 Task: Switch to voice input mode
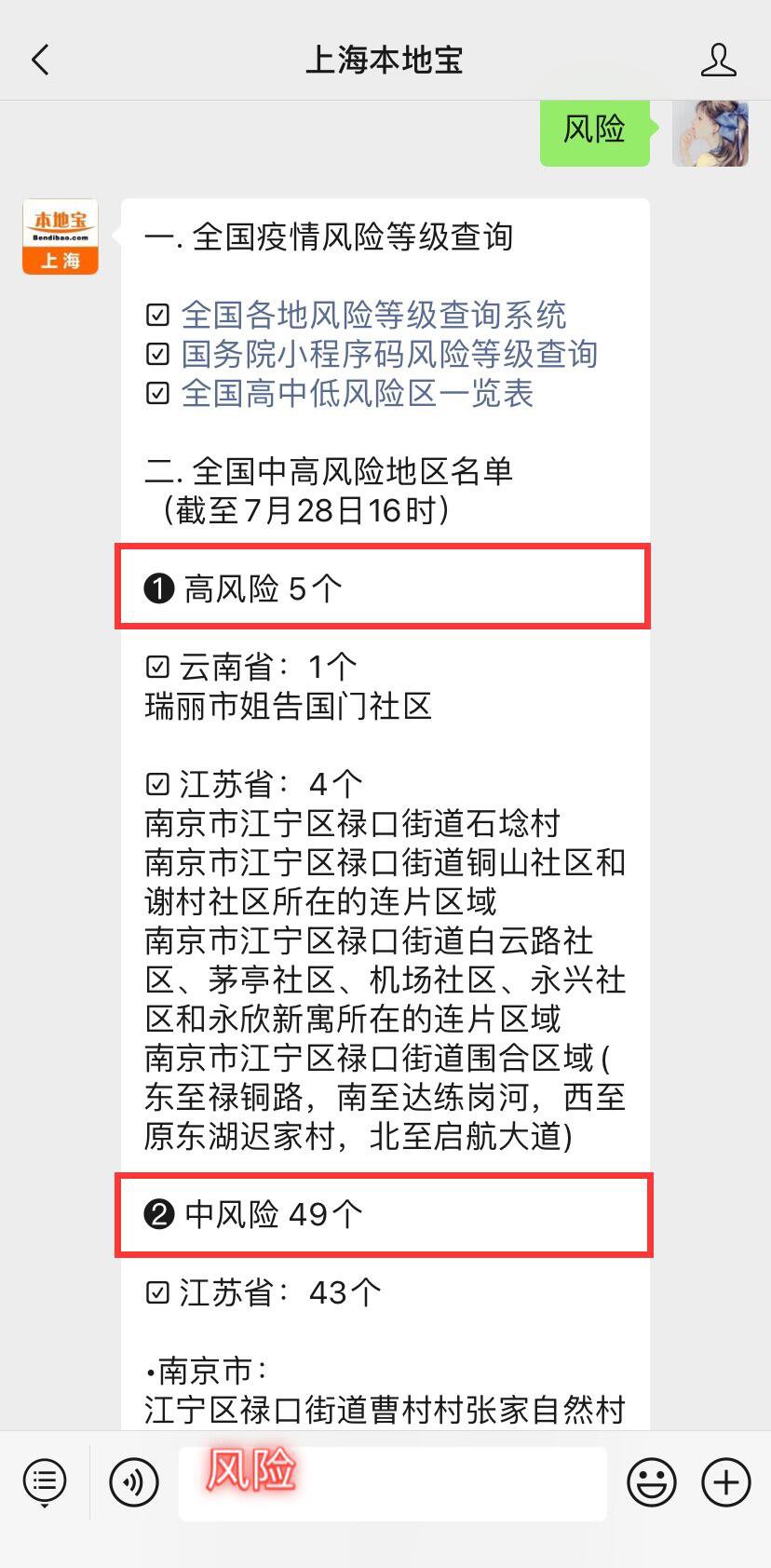point(134,1481)
